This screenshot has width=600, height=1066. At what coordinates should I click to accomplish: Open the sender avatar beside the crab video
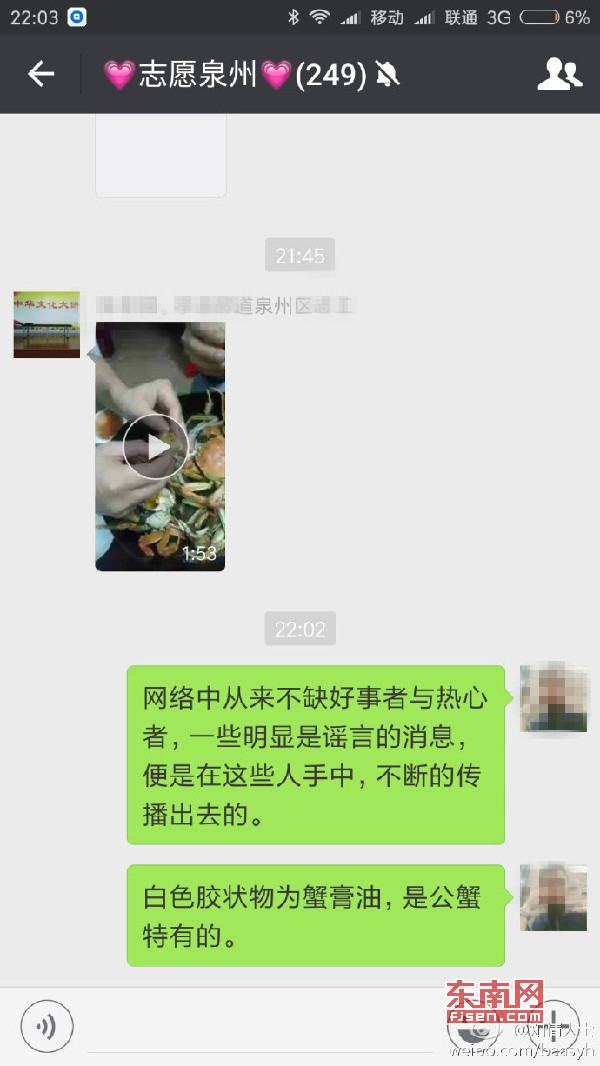(x=46, y=325)
